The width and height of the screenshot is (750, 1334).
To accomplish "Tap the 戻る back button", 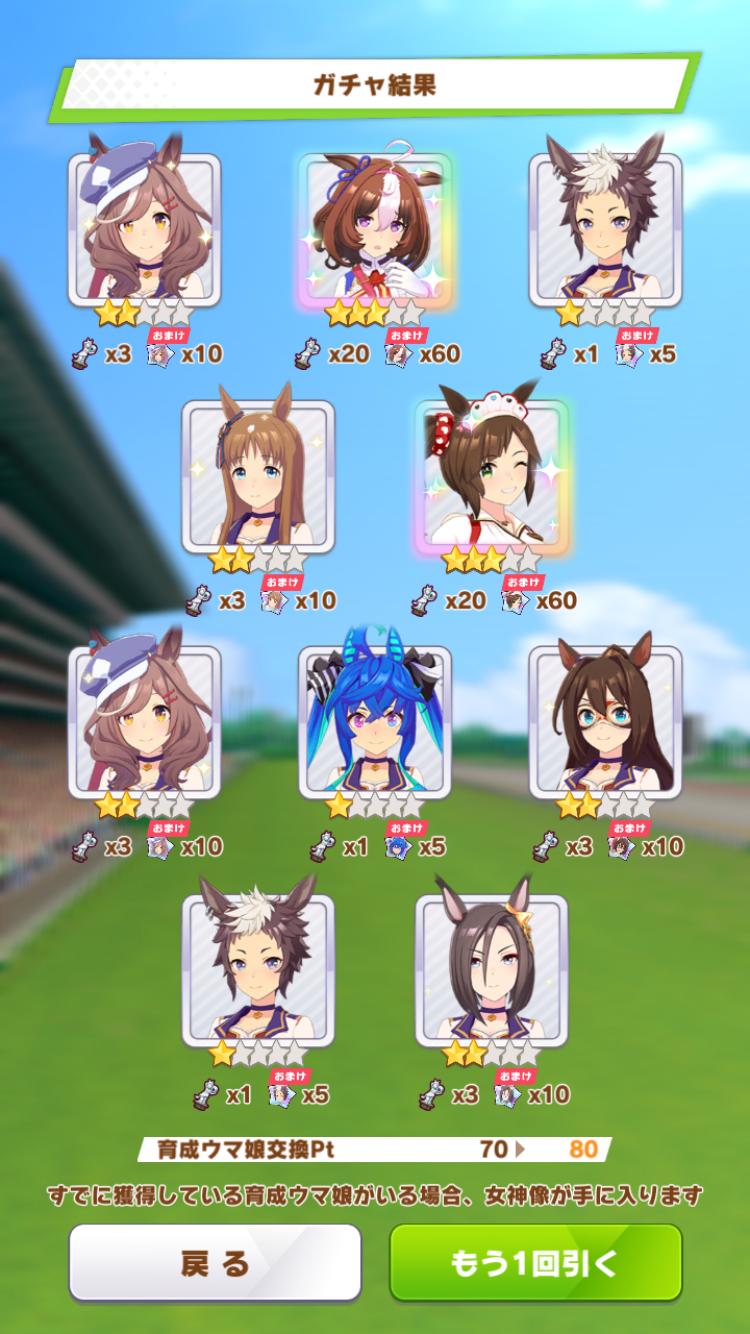I will 214,1262.
